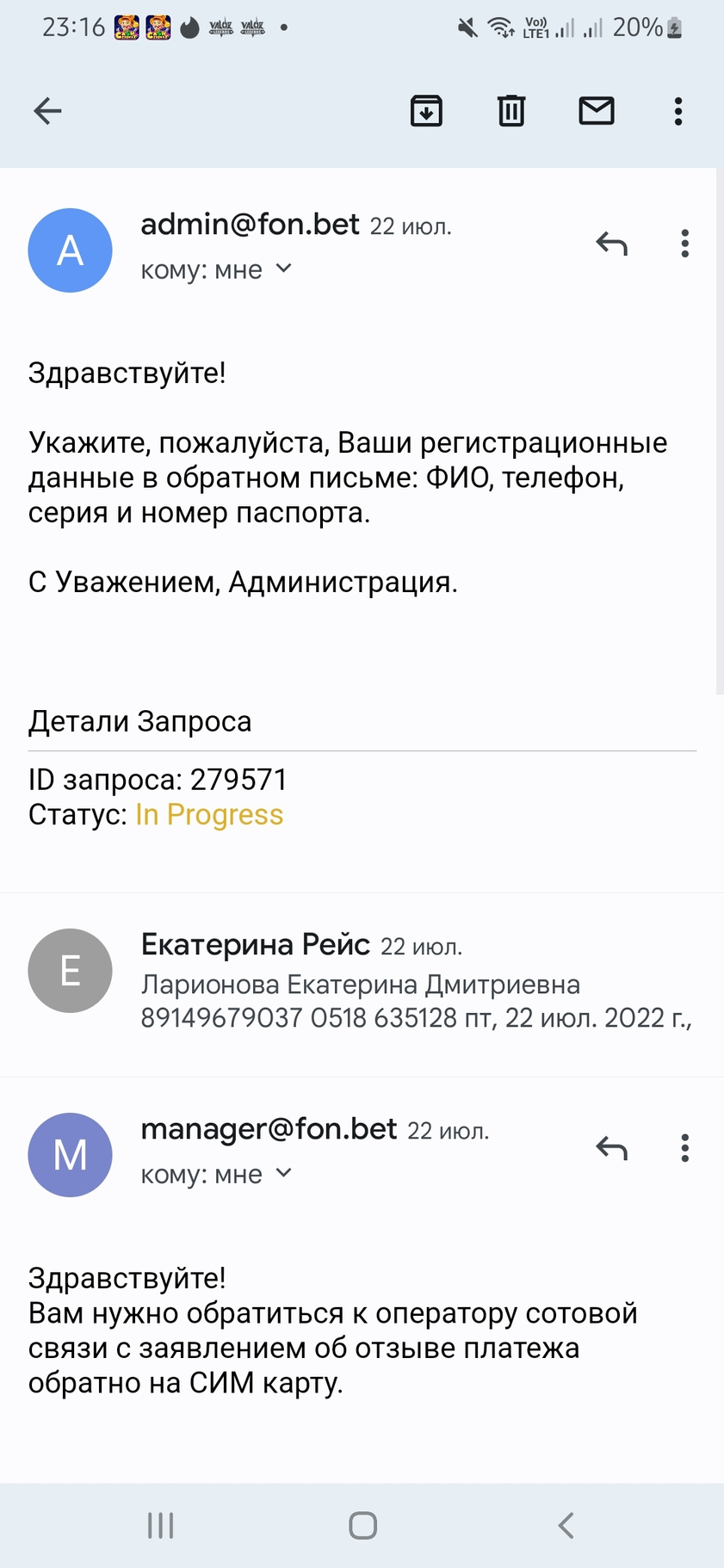Expand recipient details under admin@fon.bet
Image resolution: width=724 pixels, height=1568 pixels.
(x=217, y=270)
